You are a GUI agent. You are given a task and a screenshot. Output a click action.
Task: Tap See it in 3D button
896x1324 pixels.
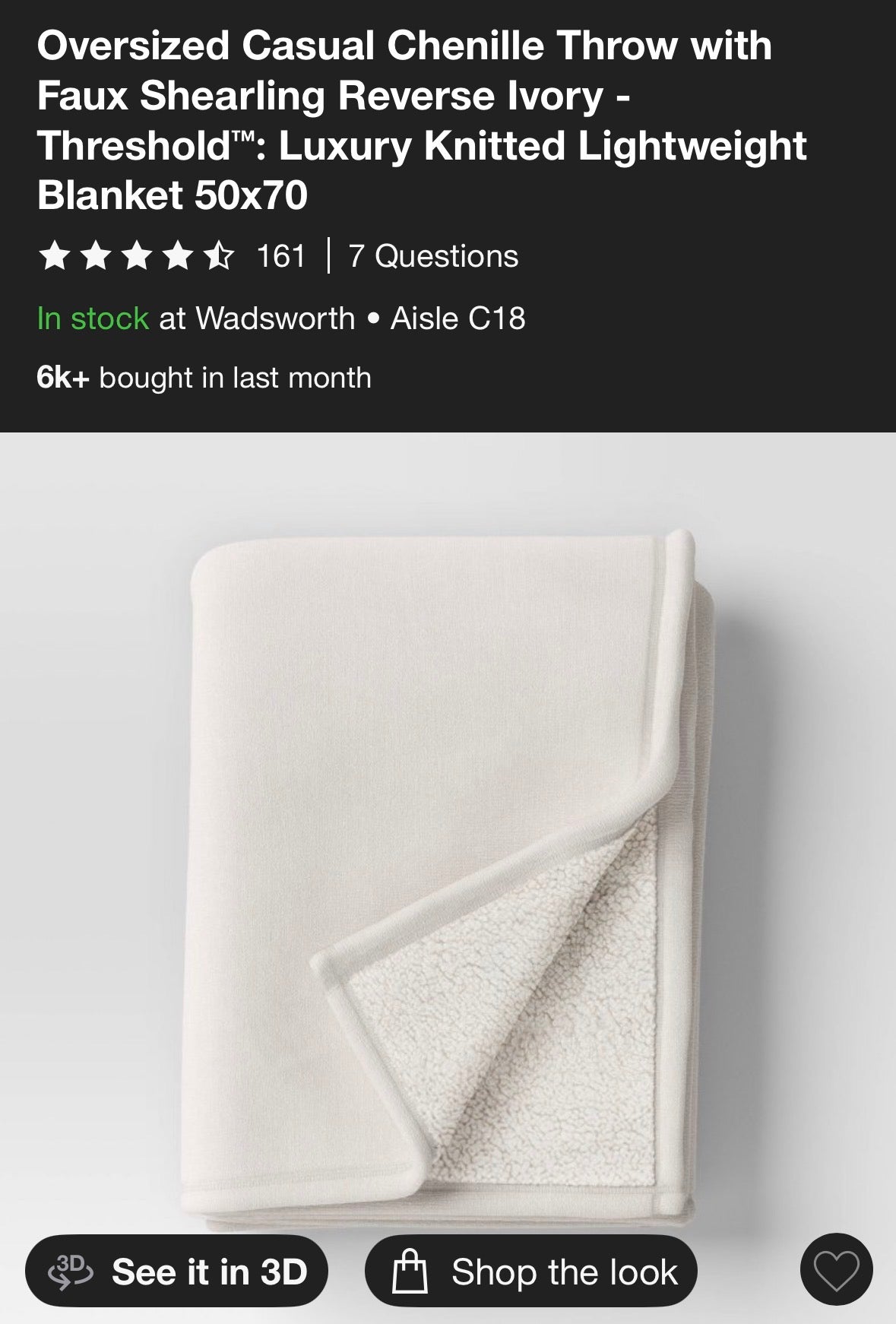point(176,1272)
